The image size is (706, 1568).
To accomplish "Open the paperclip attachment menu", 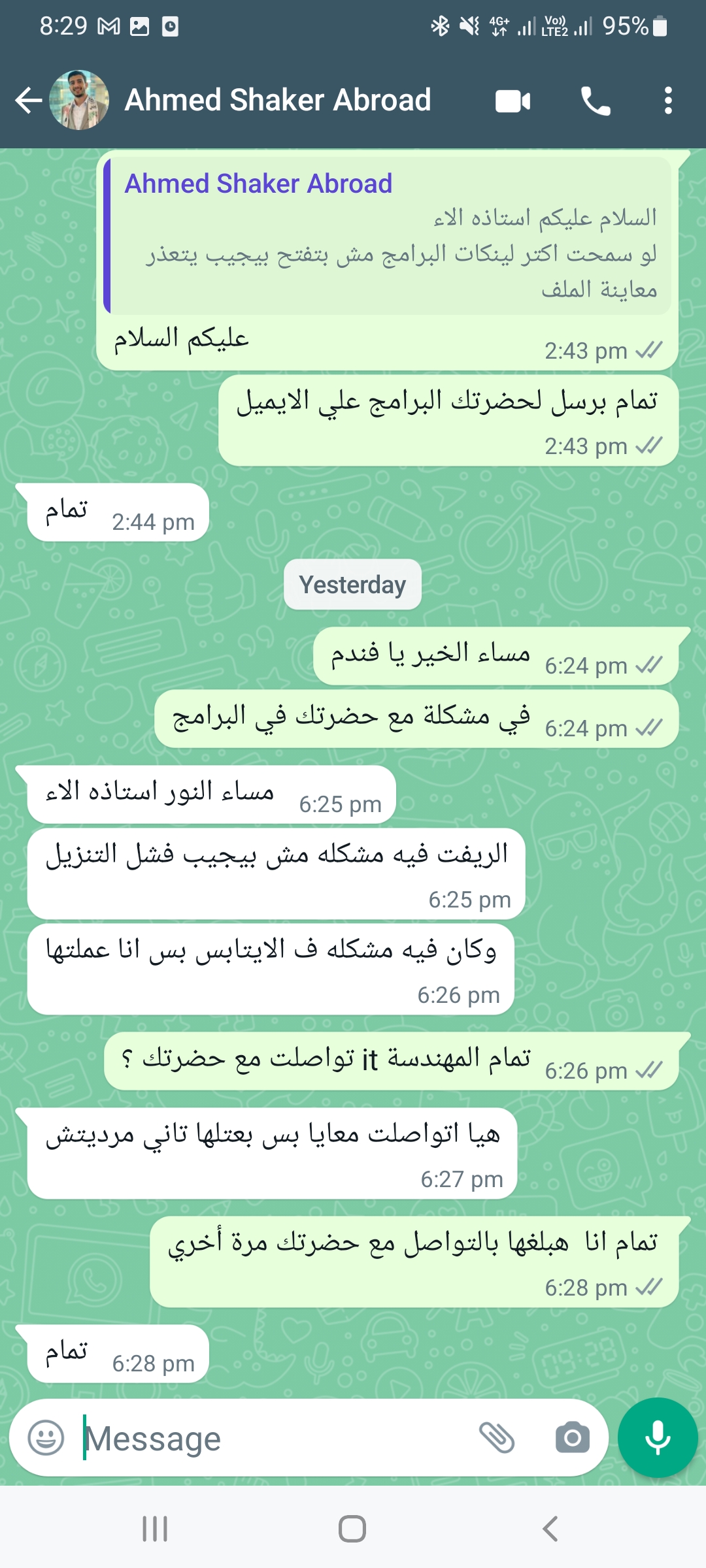I will pyautogui.click(x=497, y=1437).
